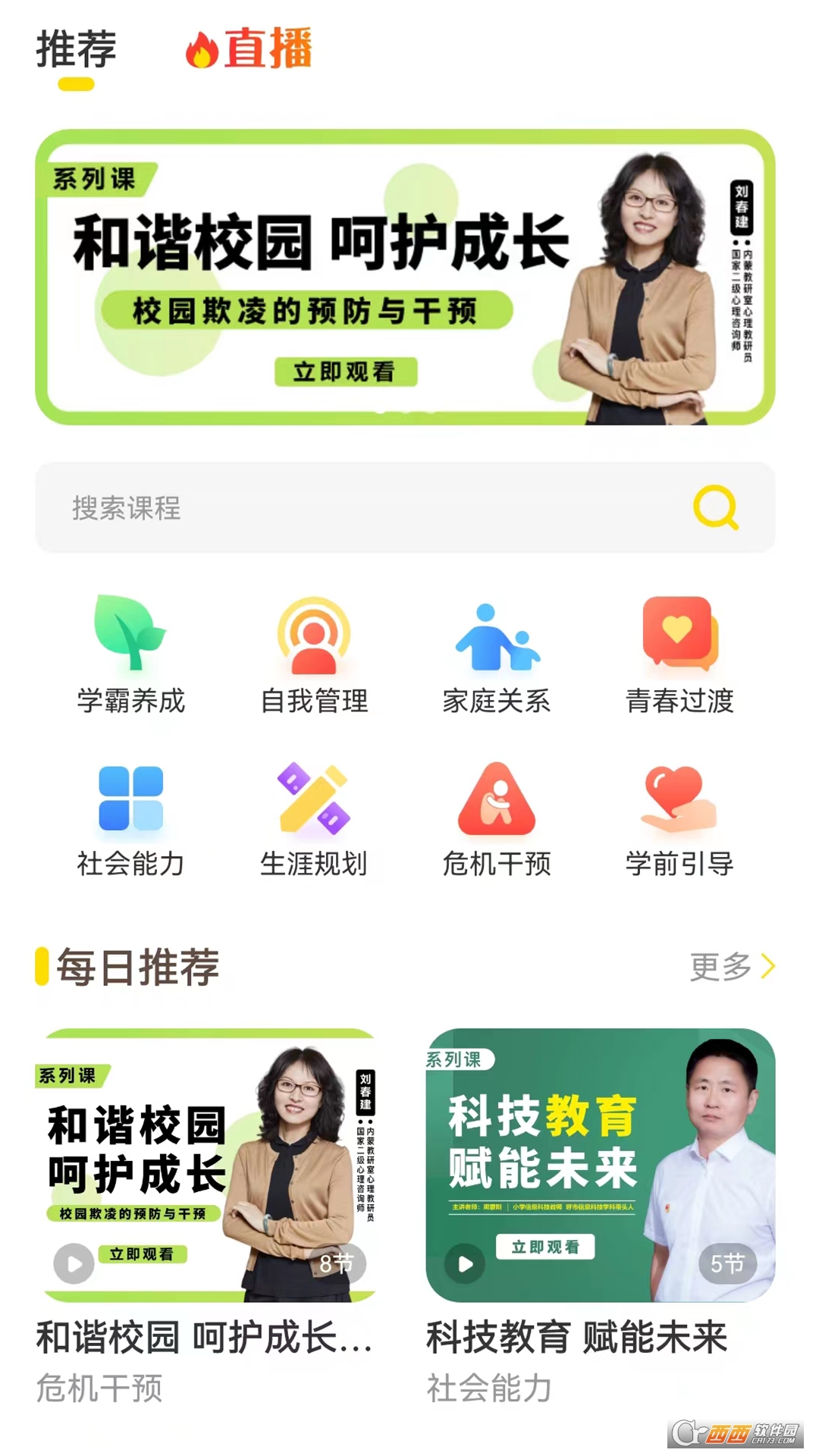
Task: Open the 和谐校园 呵护成长 top banner
Action: [405, 277]
